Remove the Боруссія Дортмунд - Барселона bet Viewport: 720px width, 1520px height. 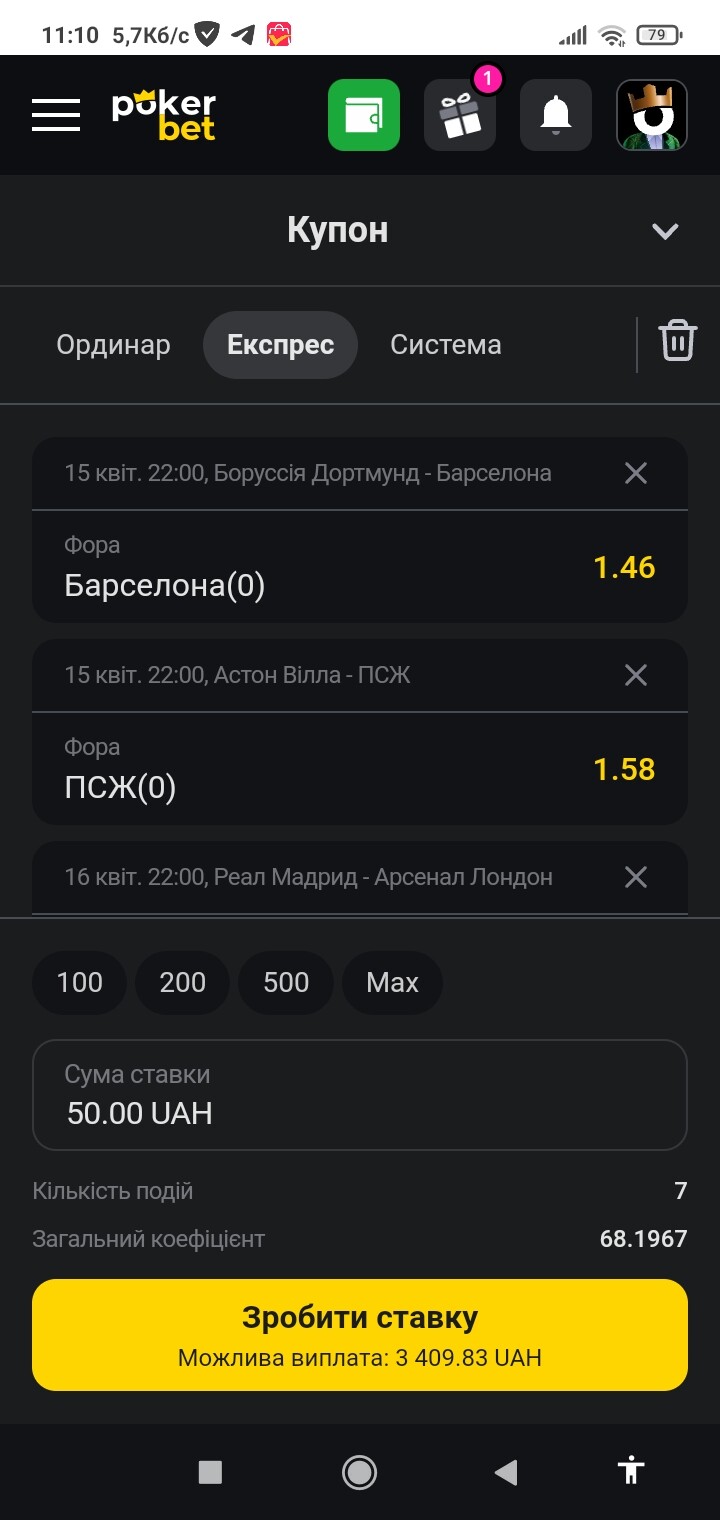(x=636, y=473)
